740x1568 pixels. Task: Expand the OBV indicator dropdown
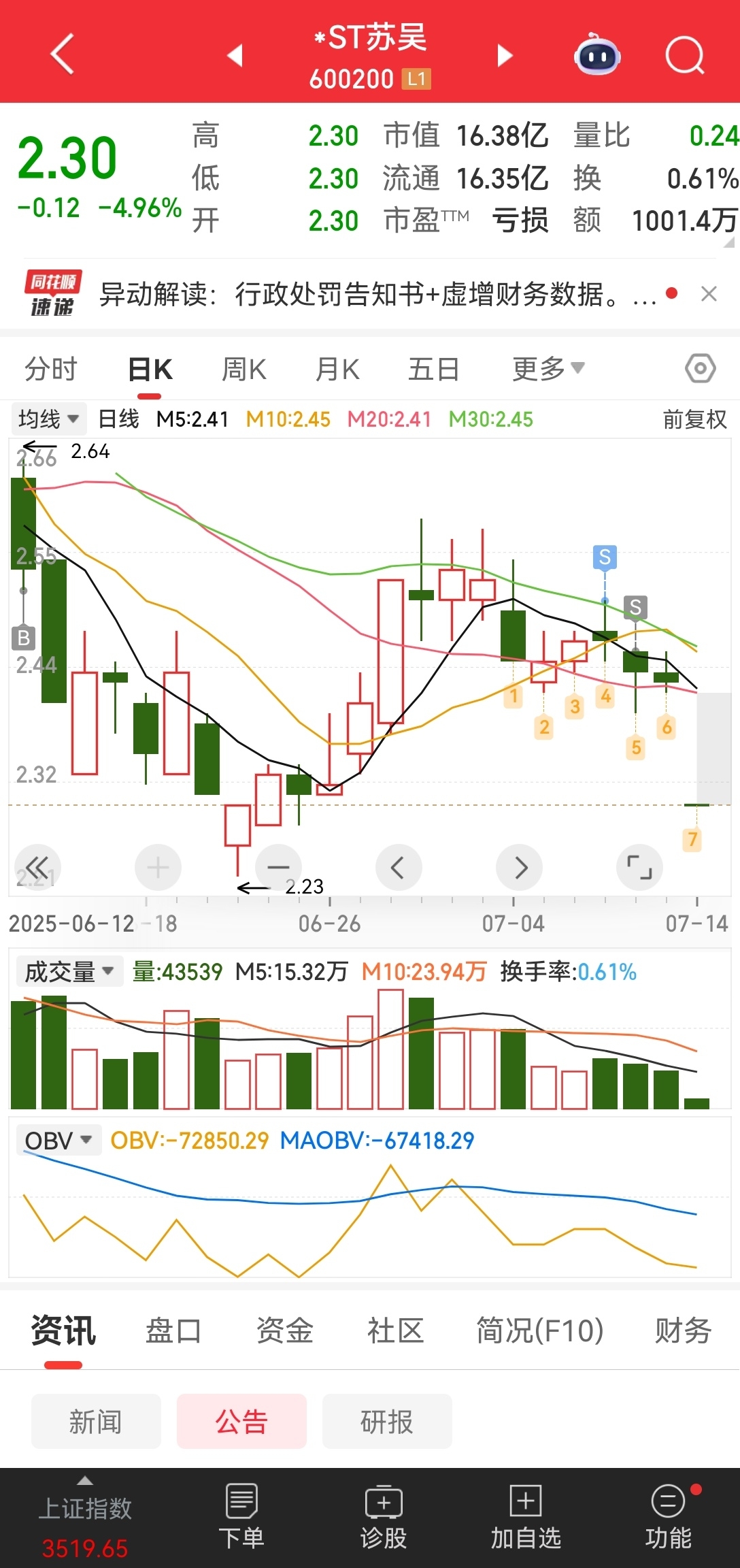pyautogui.click(x=58, y=1140)
